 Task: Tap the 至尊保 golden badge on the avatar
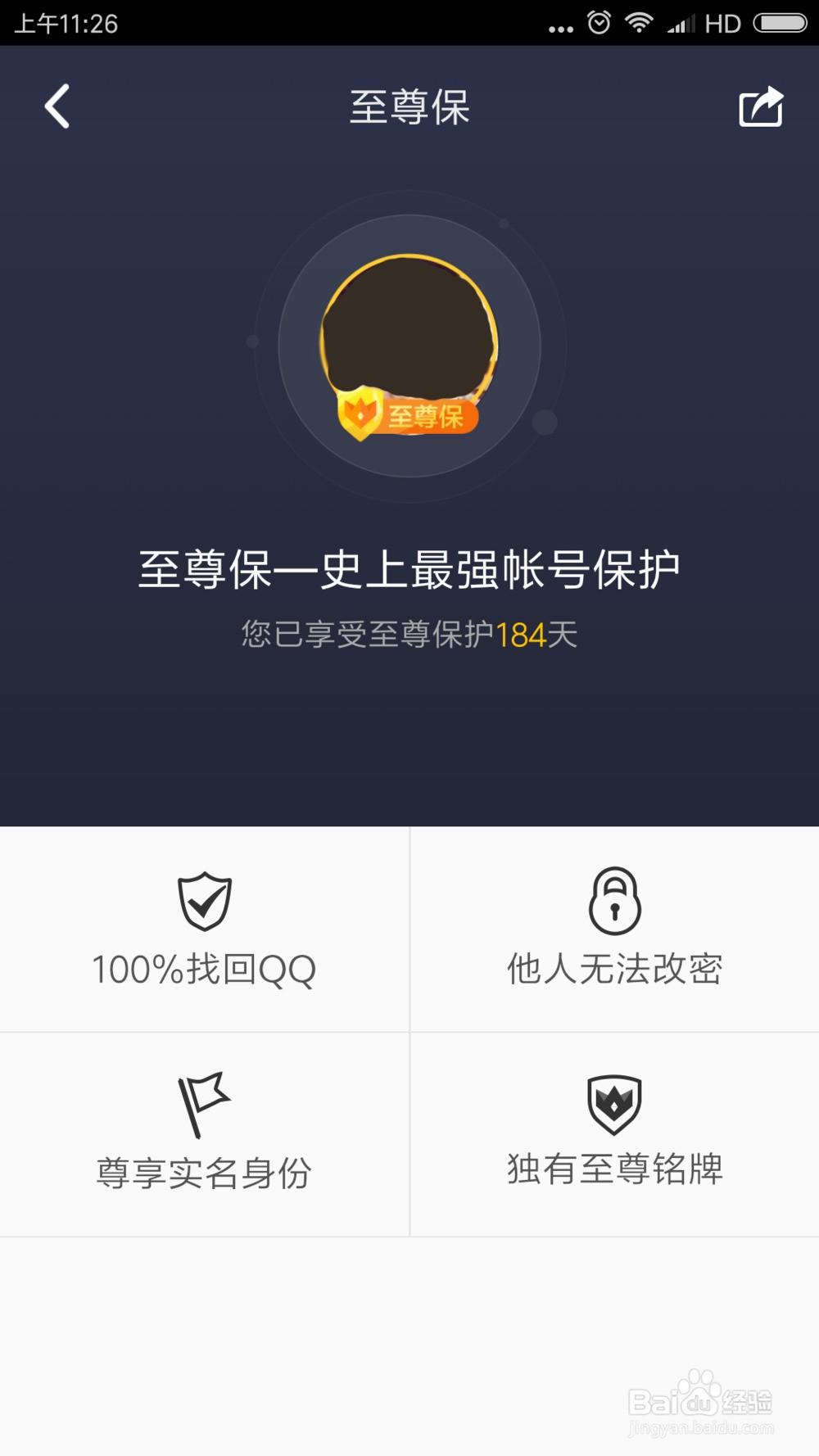[409, 416]
